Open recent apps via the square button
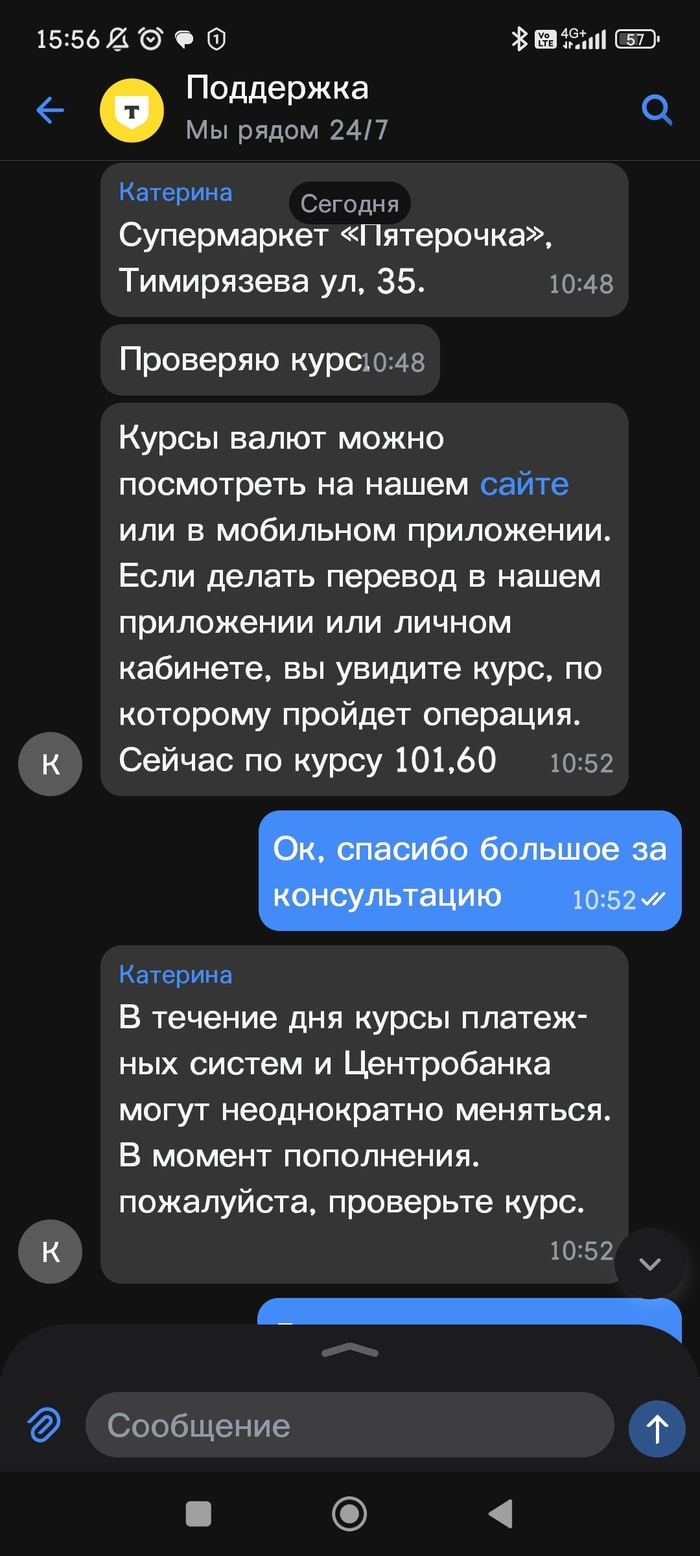700x1556 pixels. point(198,1514)
